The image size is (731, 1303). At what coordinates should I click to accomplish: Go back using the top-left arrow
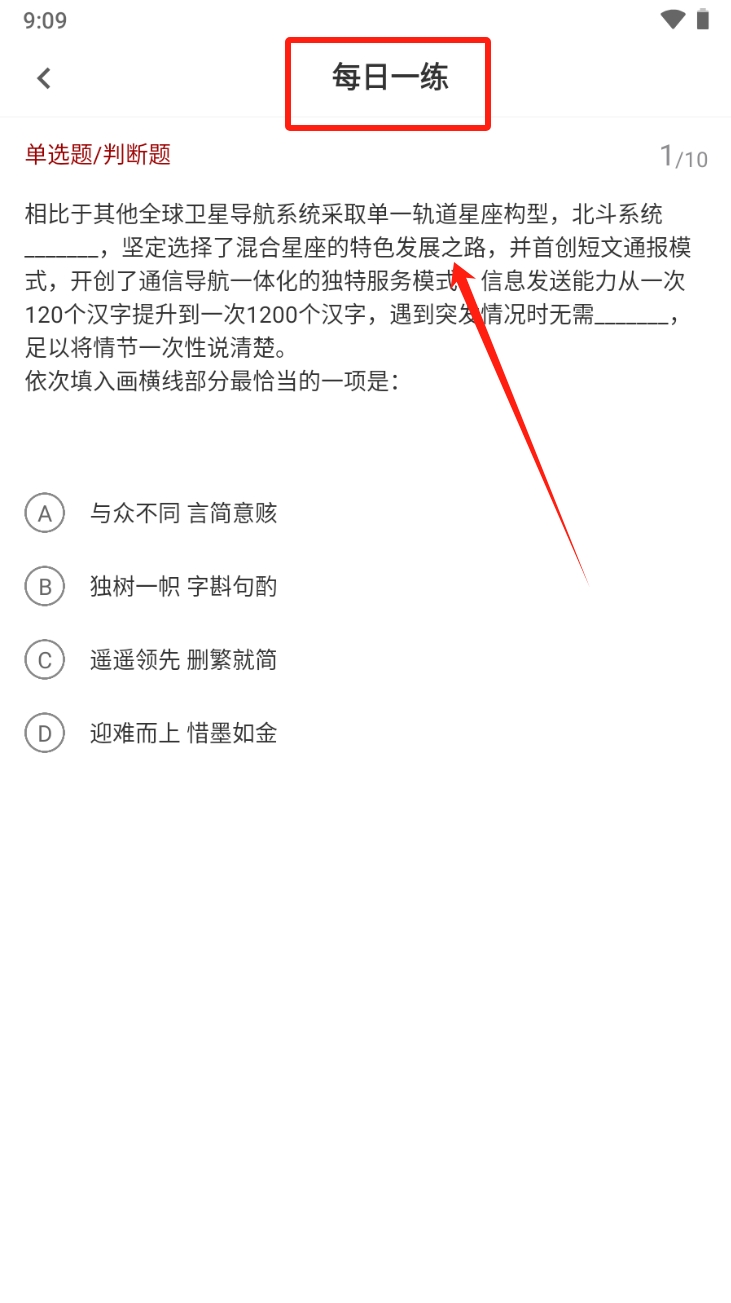point(44,78)
